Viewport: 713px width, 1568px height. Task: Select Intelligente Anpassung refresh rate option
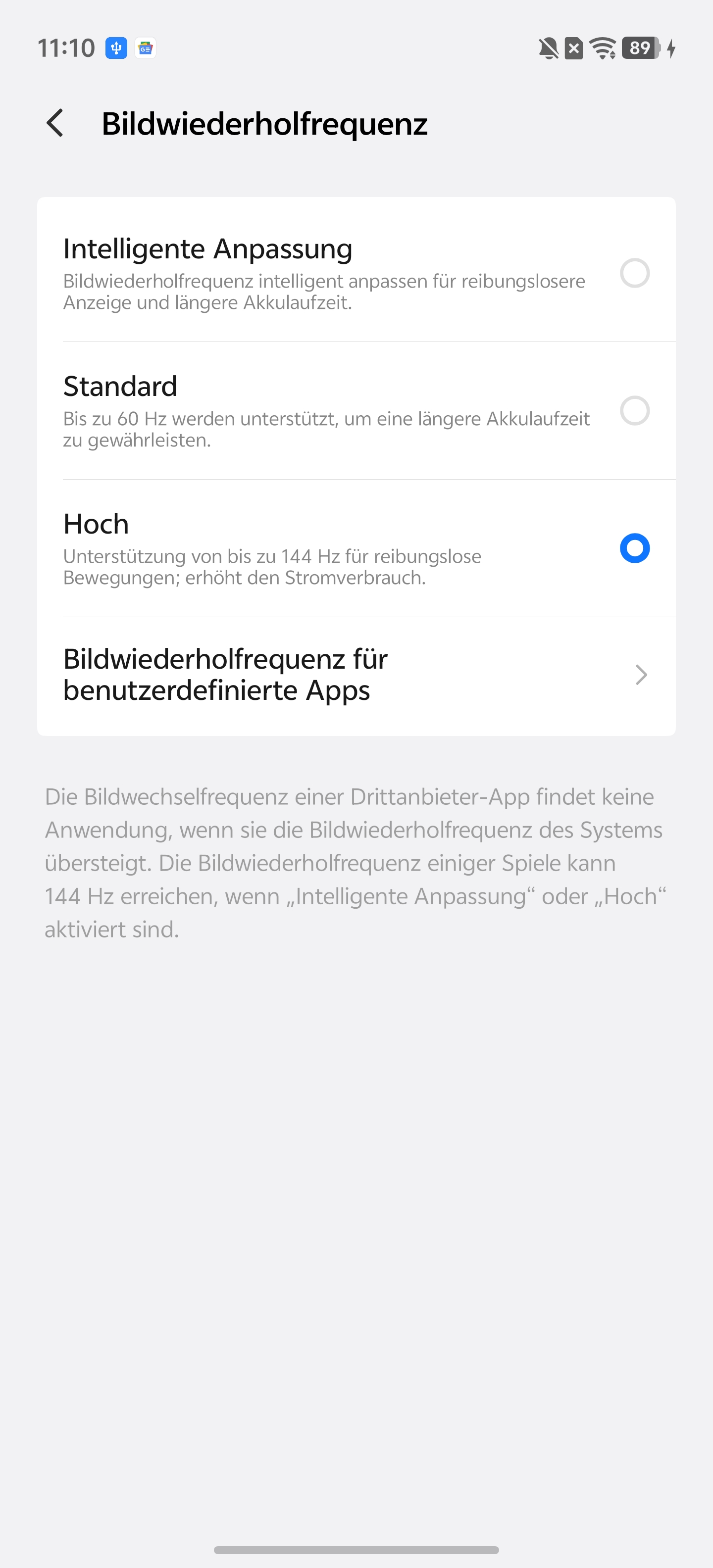(x=634, y=273)
